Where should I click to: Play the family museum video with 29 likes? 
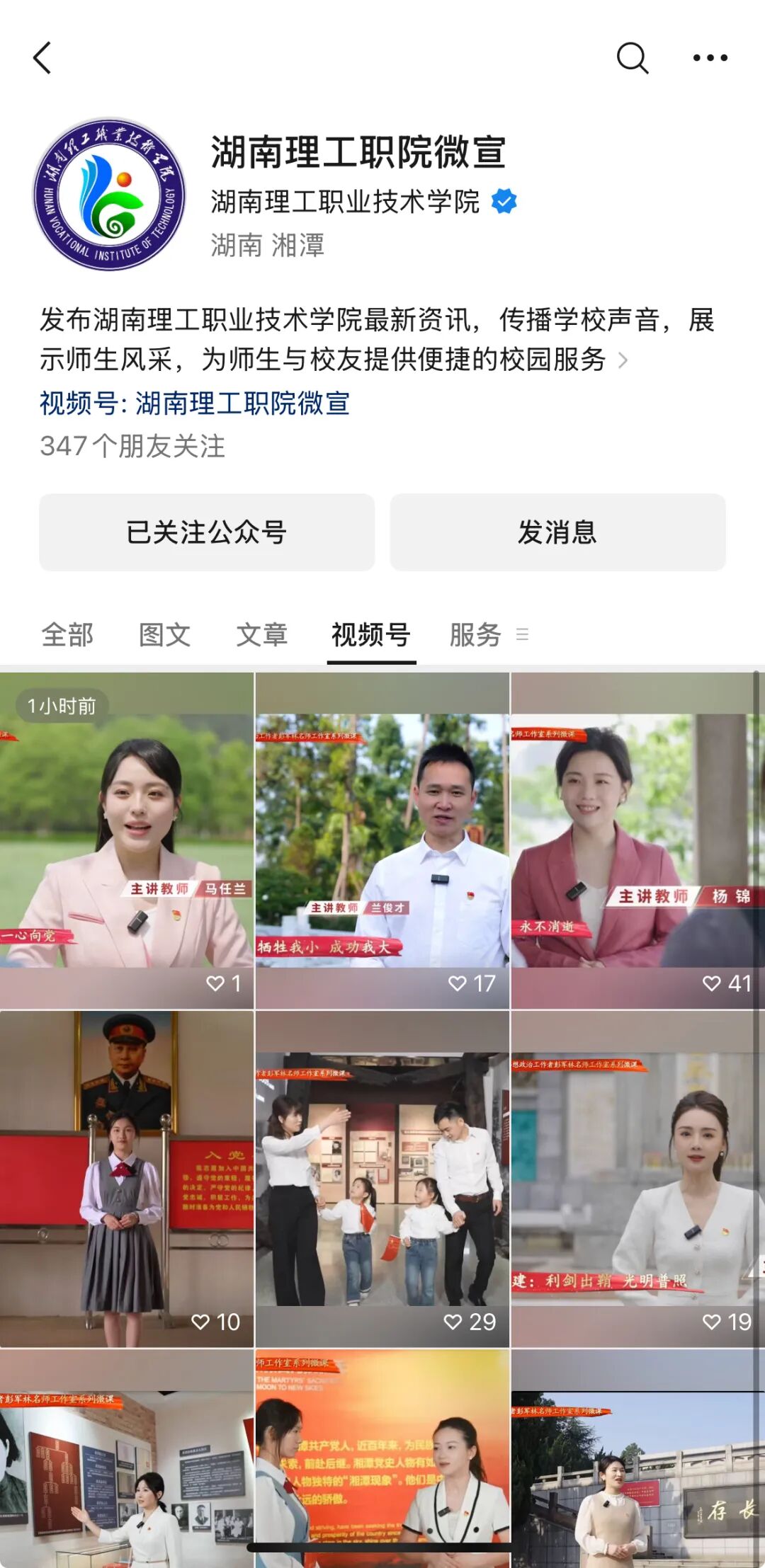point(382,1179)
